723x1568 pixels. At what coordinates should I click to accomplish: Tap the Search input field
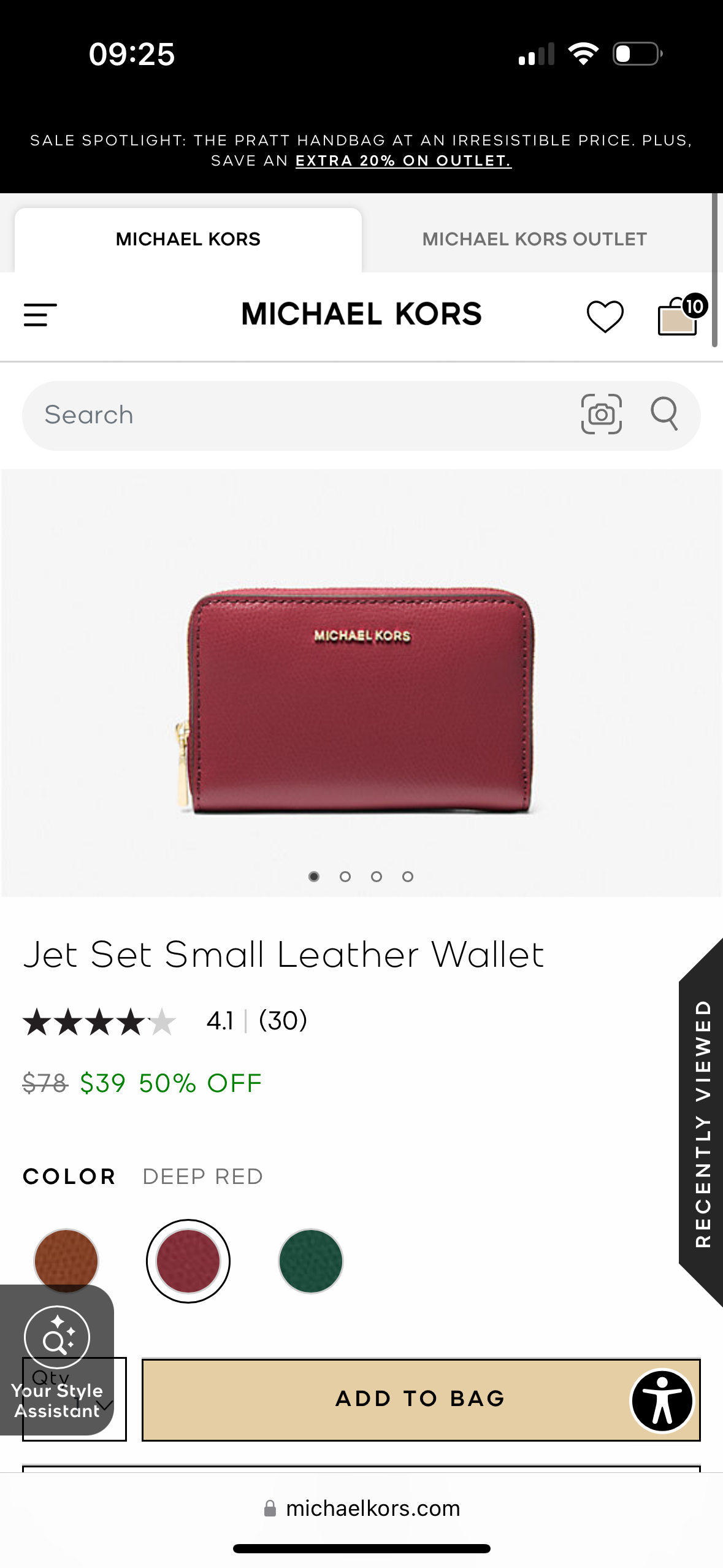click(x=294, y=415)
